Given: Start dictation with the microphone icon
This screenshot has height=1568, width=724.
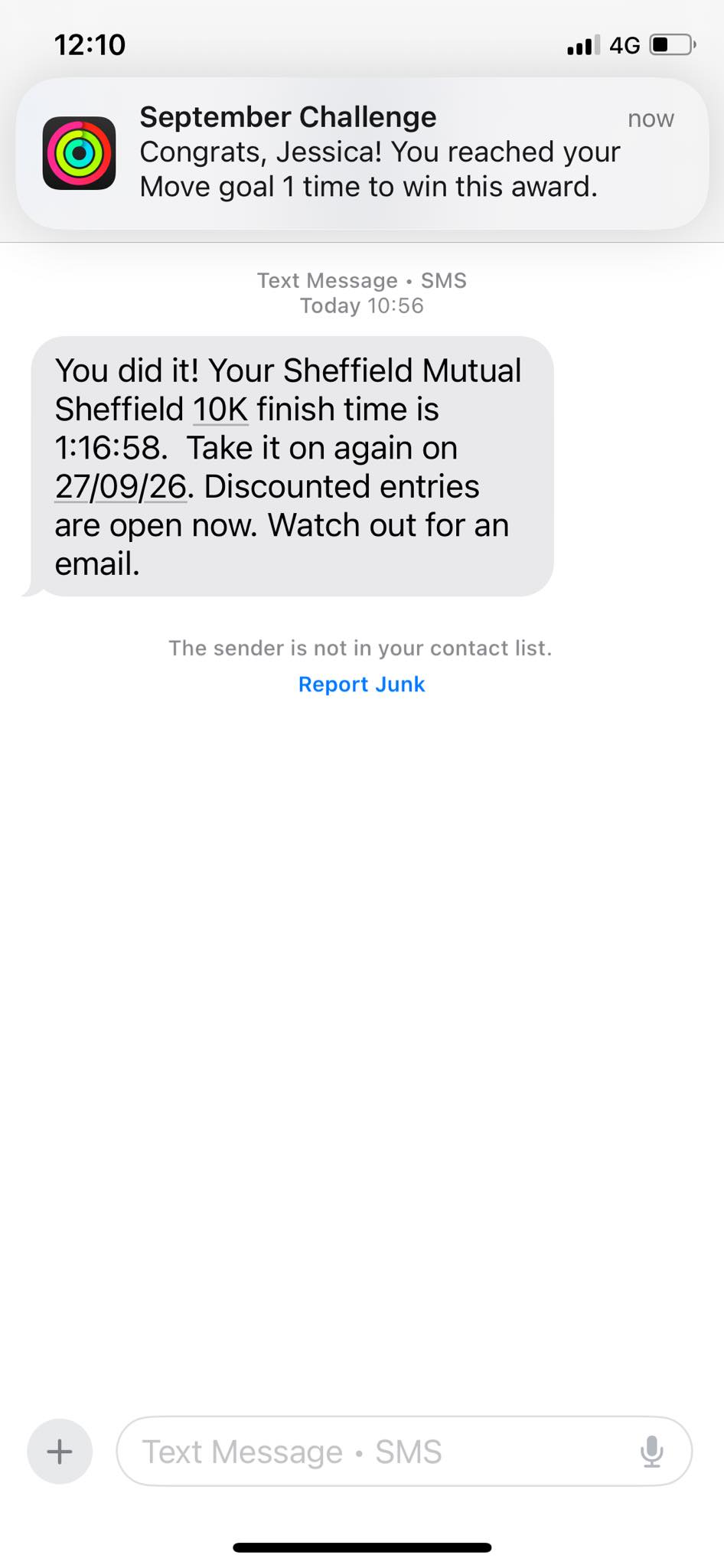Looking at the screenshot, I should 651,1452.
